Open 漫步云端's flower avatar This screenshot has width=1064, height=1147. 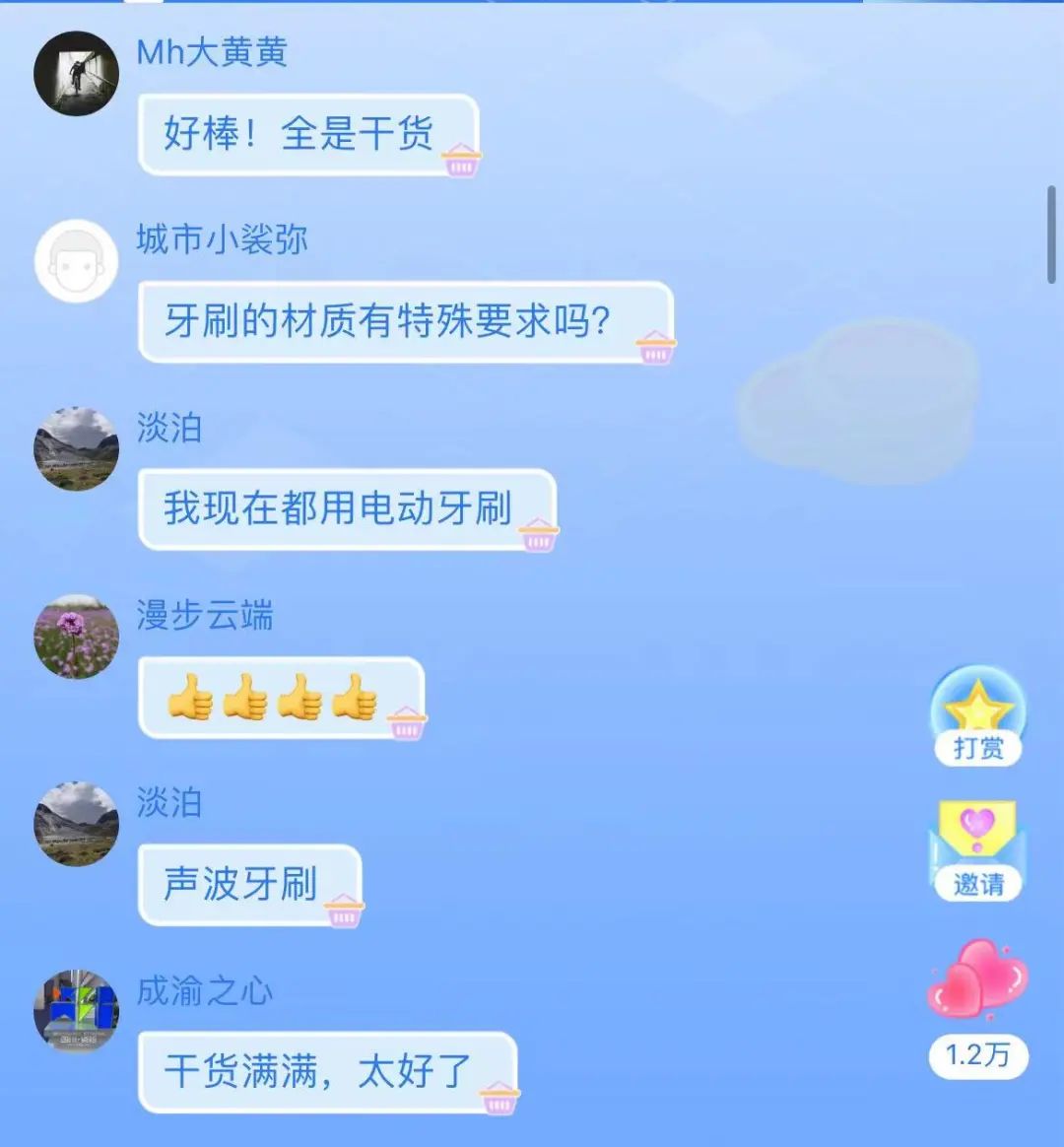(77, 637)
